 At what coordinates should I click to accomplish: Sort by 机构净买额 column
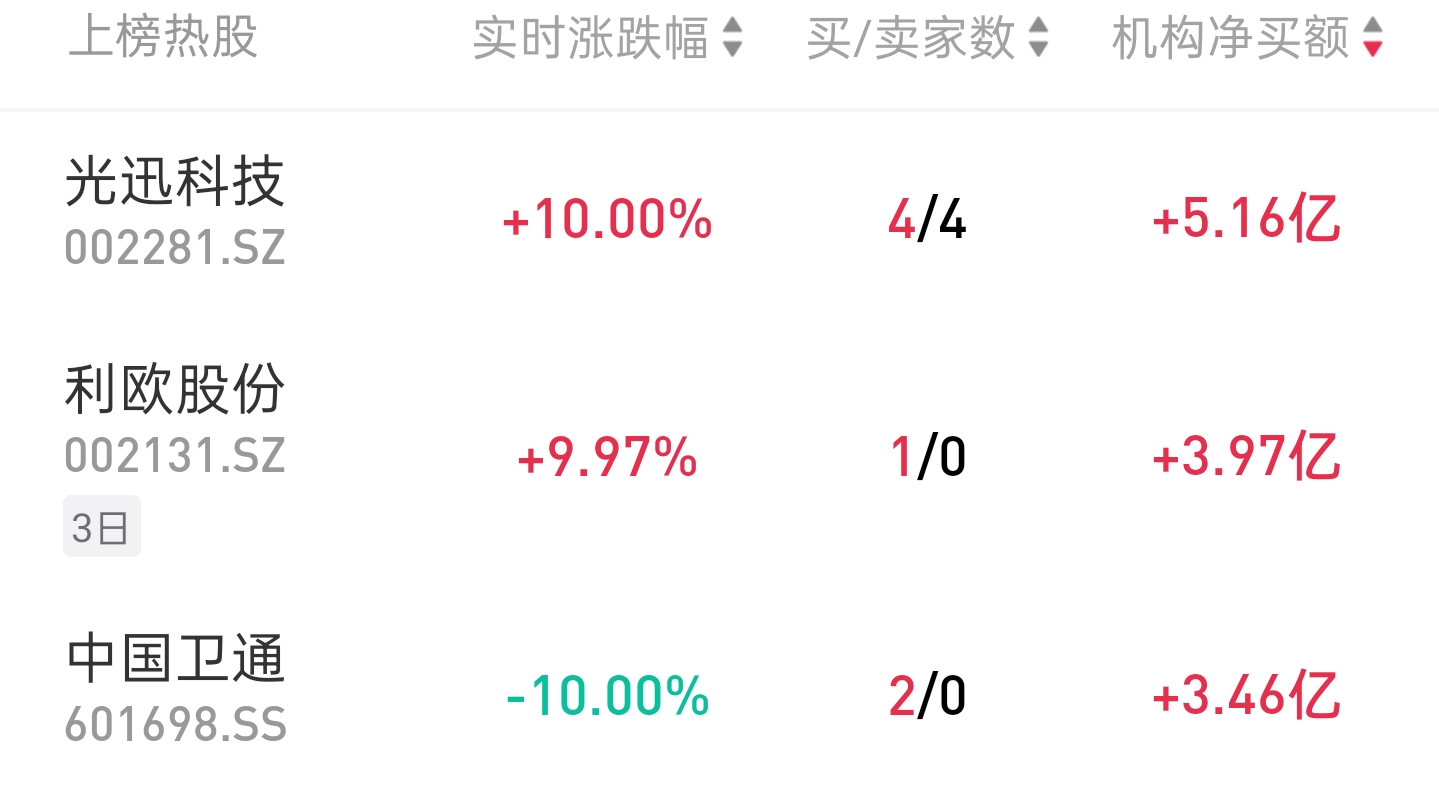click(1246, 38)
